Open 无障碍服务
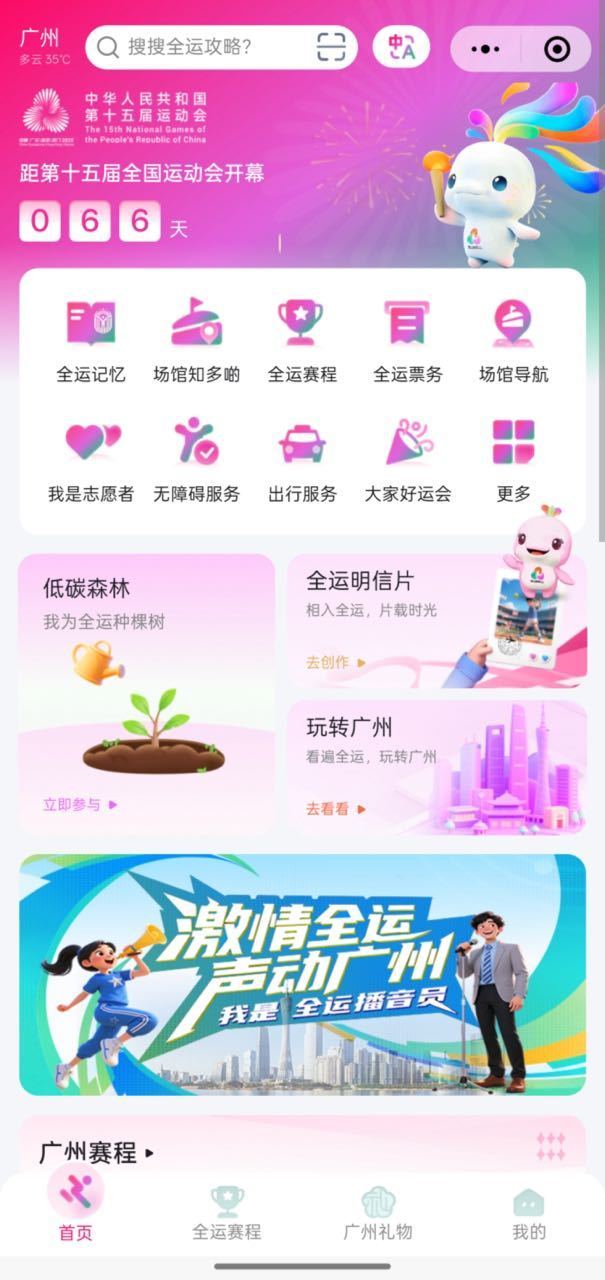The width and height of the screenshot is (605, 1280). click(x=197, y=460)
